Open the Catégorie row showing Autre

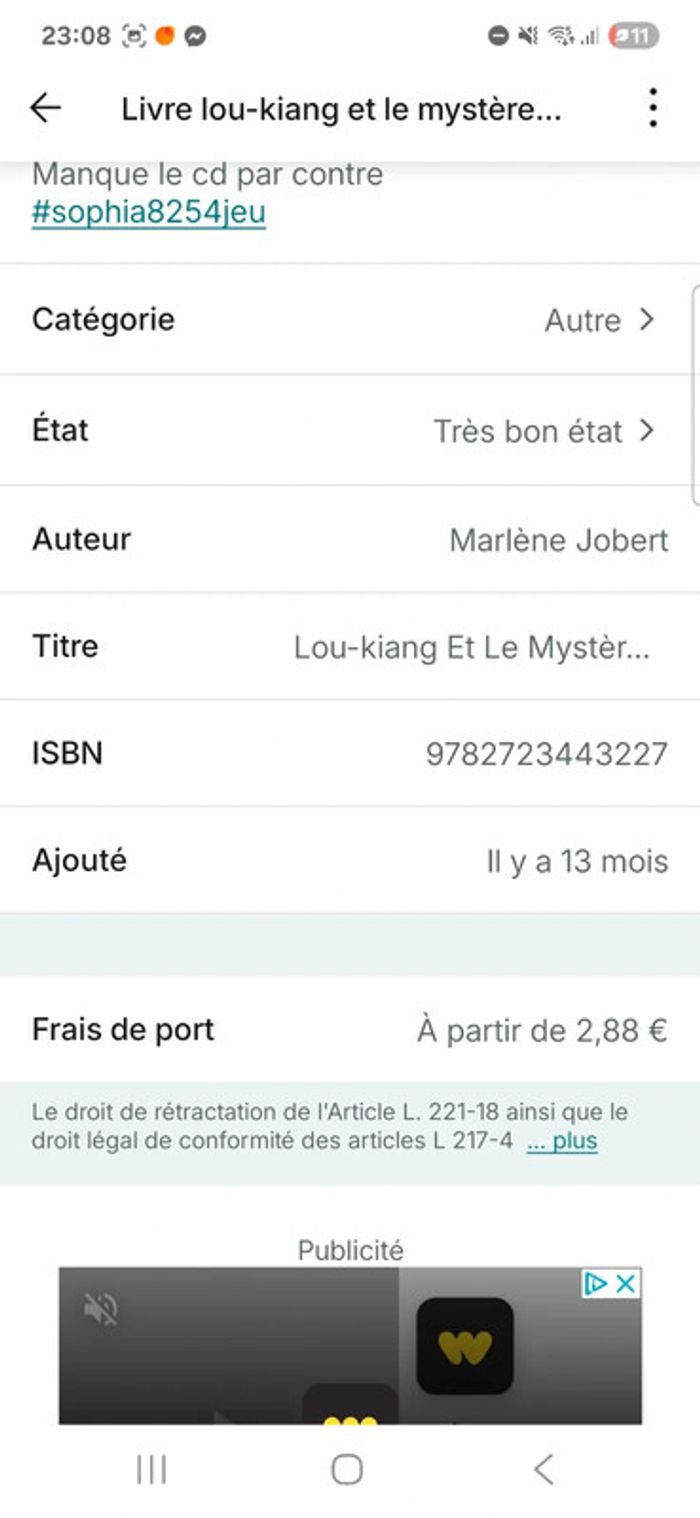[350, 320]
